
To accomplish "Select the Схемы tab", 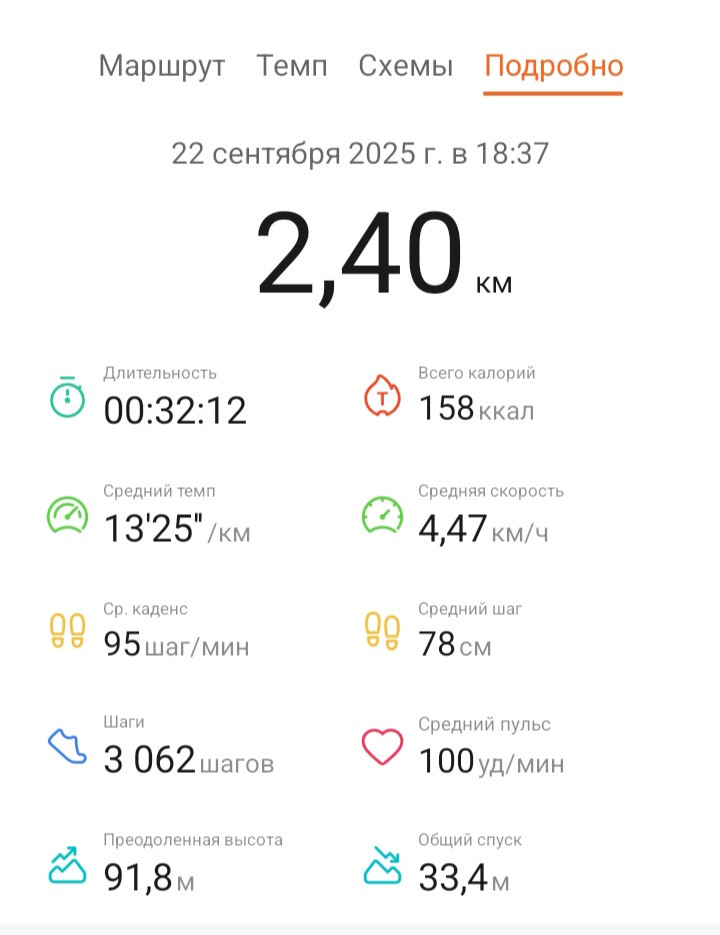I will (406, 66).
